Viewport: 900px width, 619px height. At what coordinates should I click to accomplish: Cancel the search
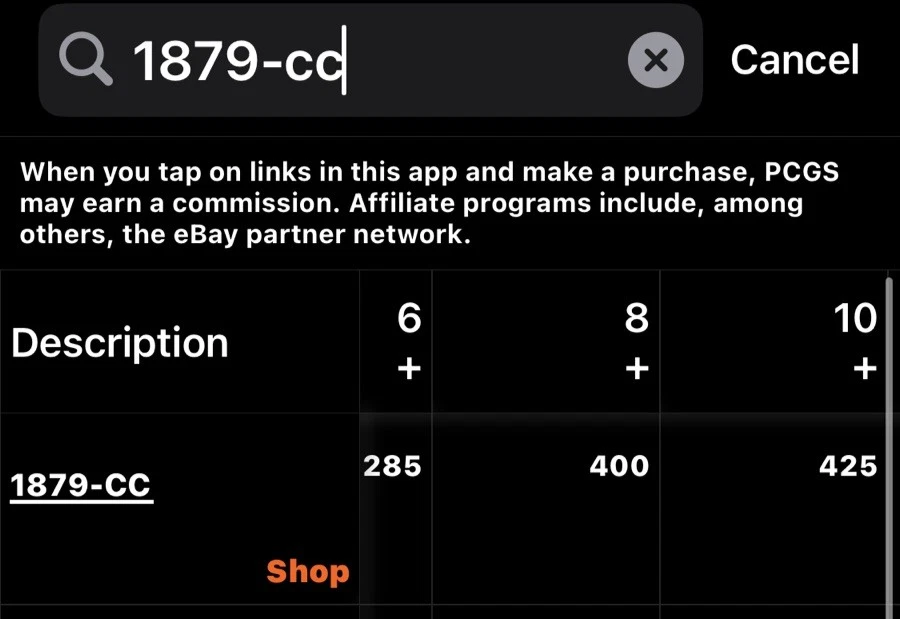[794, 60]
